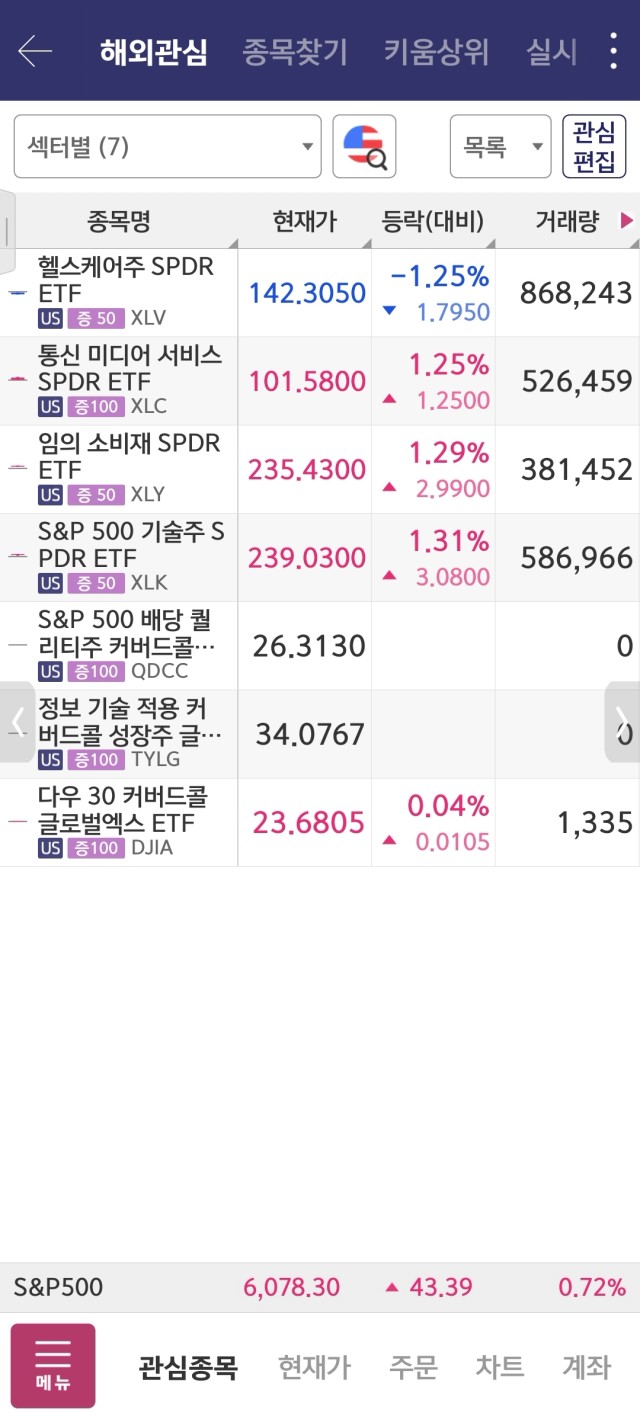Tap the US flag stock search icon

coord(364,147)
